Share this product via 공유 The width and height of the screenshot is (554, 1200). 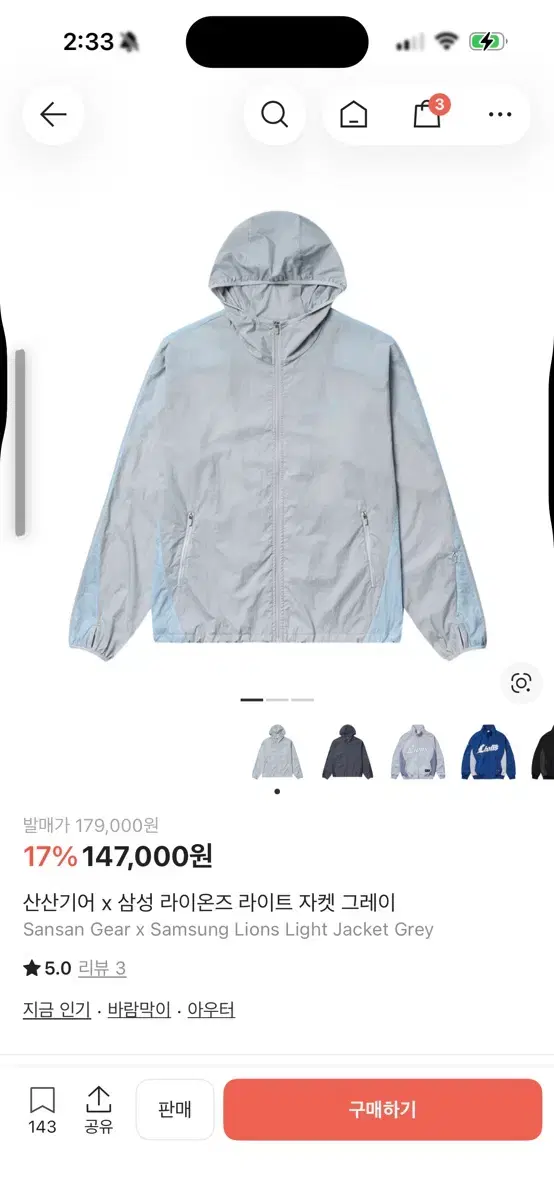[x=98, y=1110]
